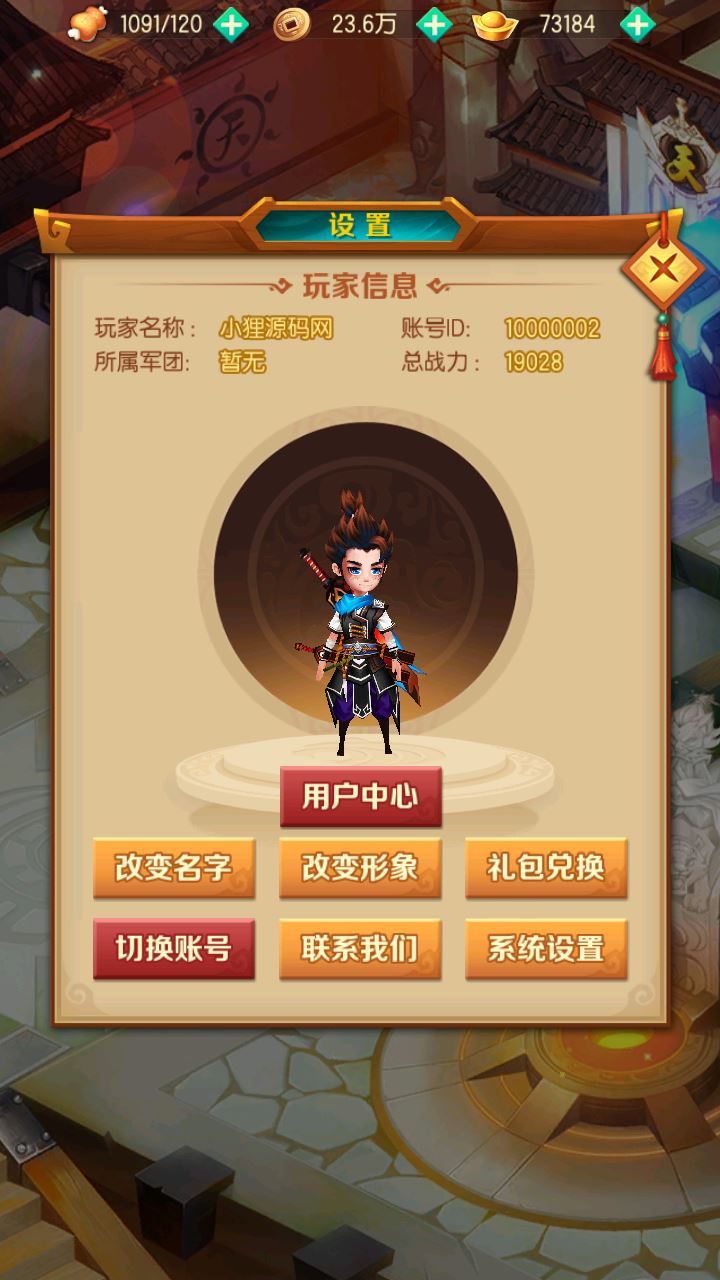Open 礼包兑换 gift code redemption
The image size is (720, 1280).
coord(546,868)
